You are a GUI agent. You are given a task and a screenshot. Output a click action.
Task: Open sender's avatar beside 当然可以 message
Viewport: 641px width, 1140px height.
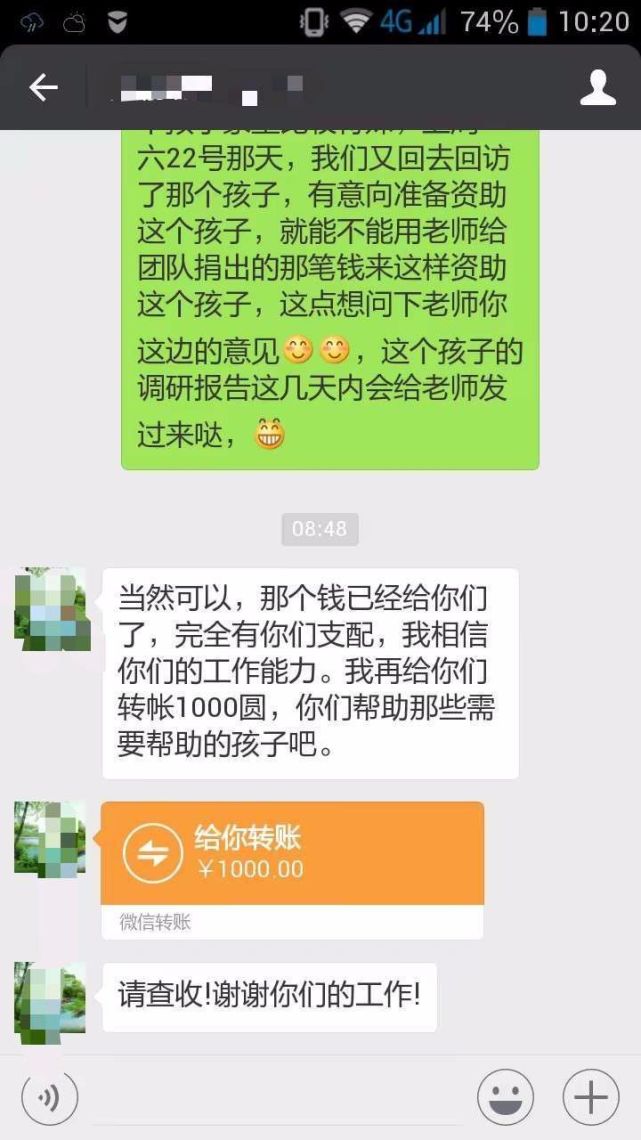click(50, 608)
